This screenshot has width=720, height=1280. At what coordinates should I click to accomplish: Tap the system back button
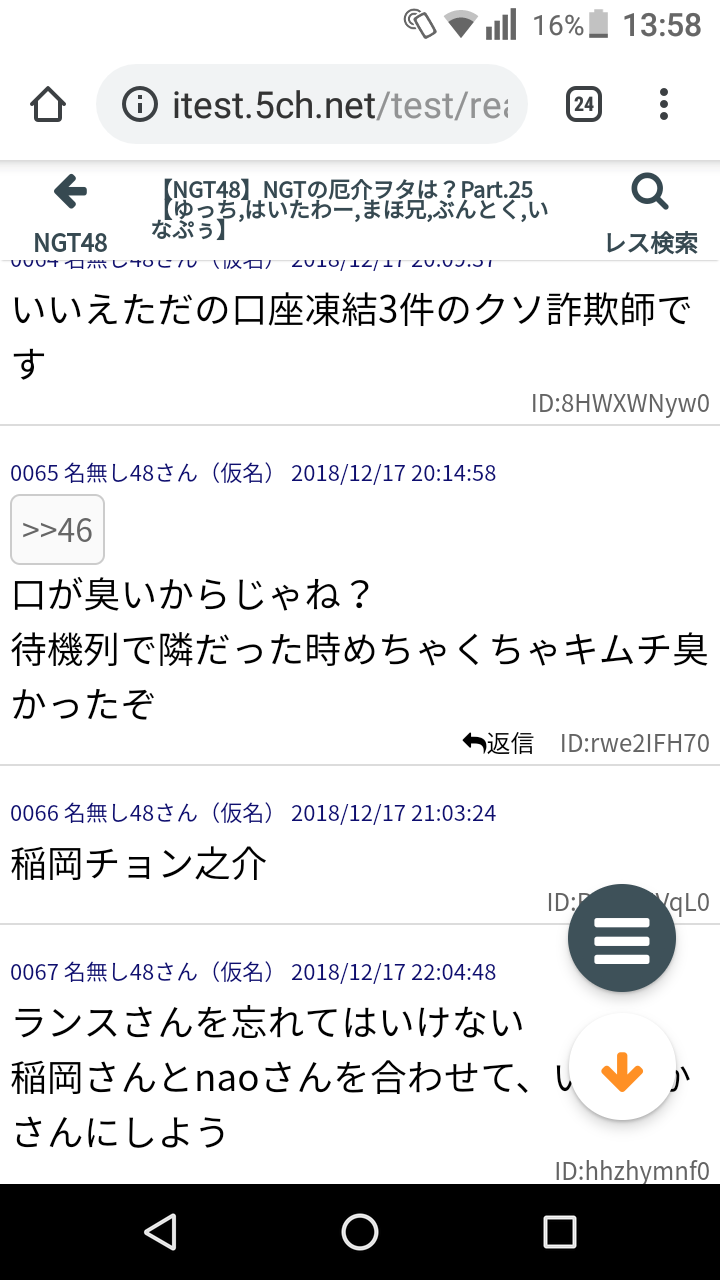(160, 1232)
